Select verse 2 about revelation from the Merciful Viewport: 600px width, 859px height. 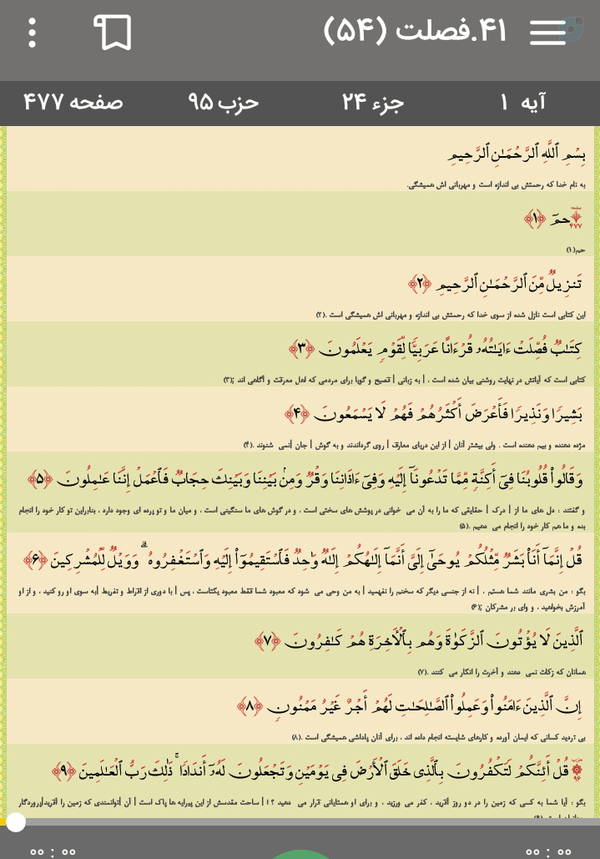point(300,289)
